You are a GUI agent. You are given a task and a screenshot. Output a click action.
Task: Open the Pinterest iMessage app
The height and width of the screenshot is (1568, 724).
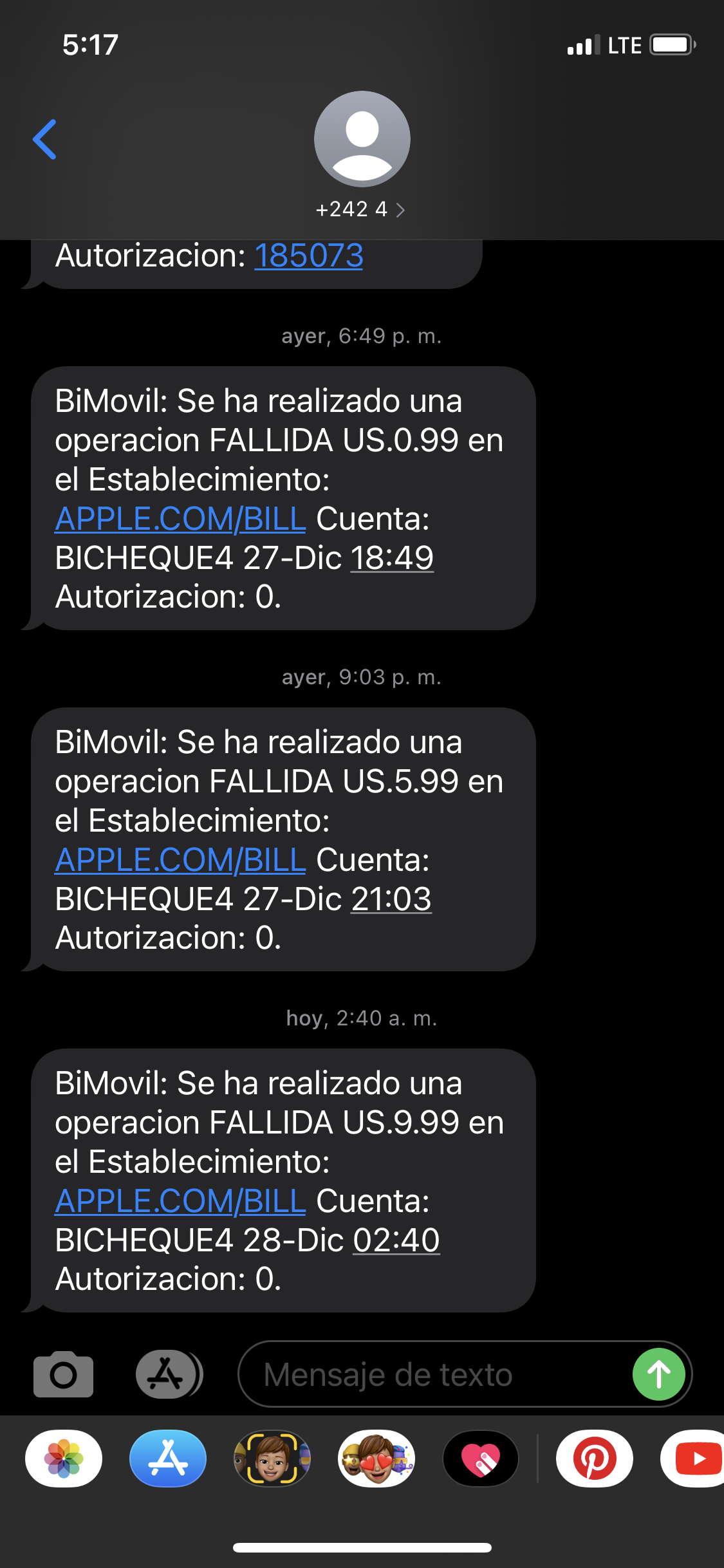tap(594, 1459)
